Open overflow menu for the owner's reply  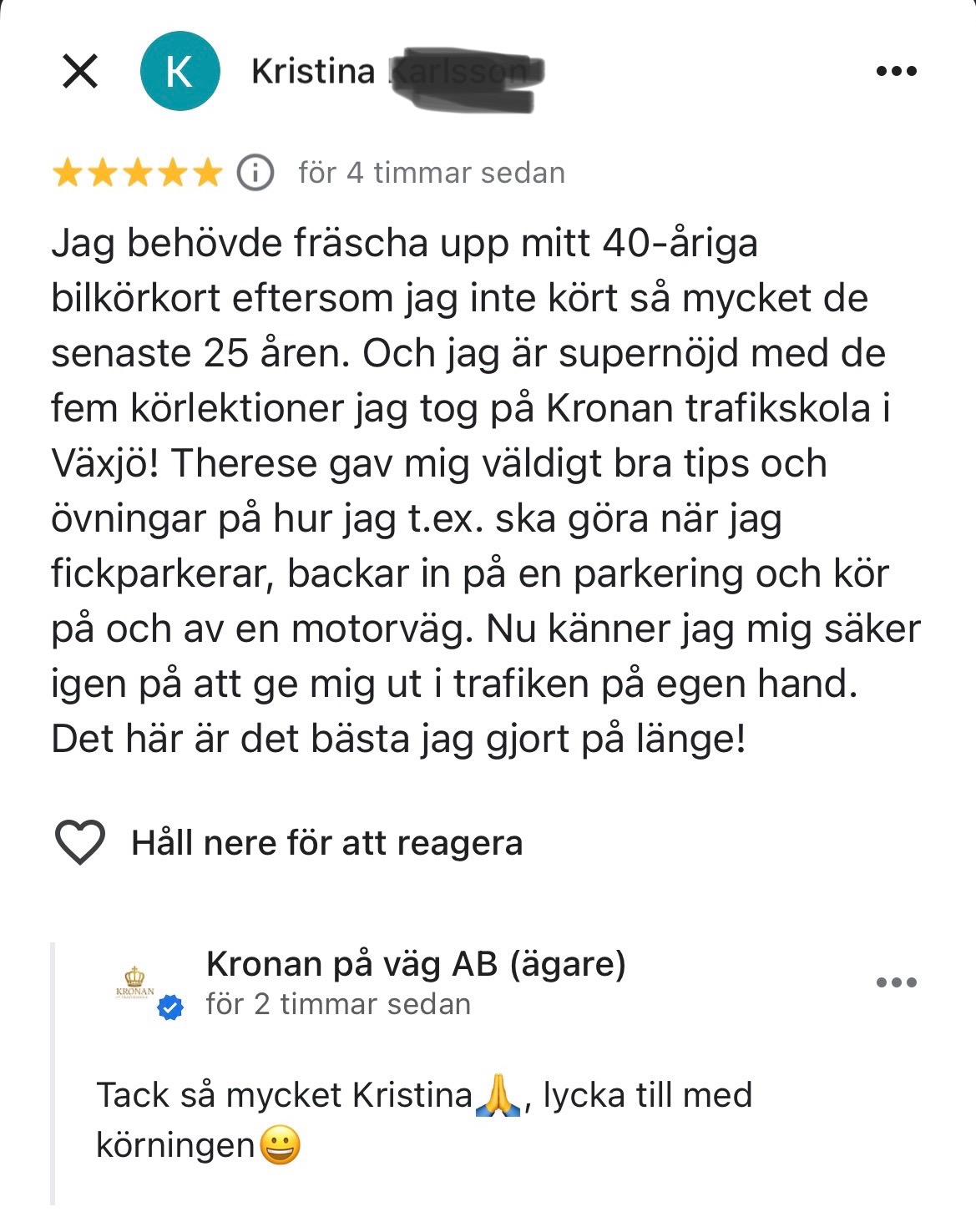tap(896, 982)
